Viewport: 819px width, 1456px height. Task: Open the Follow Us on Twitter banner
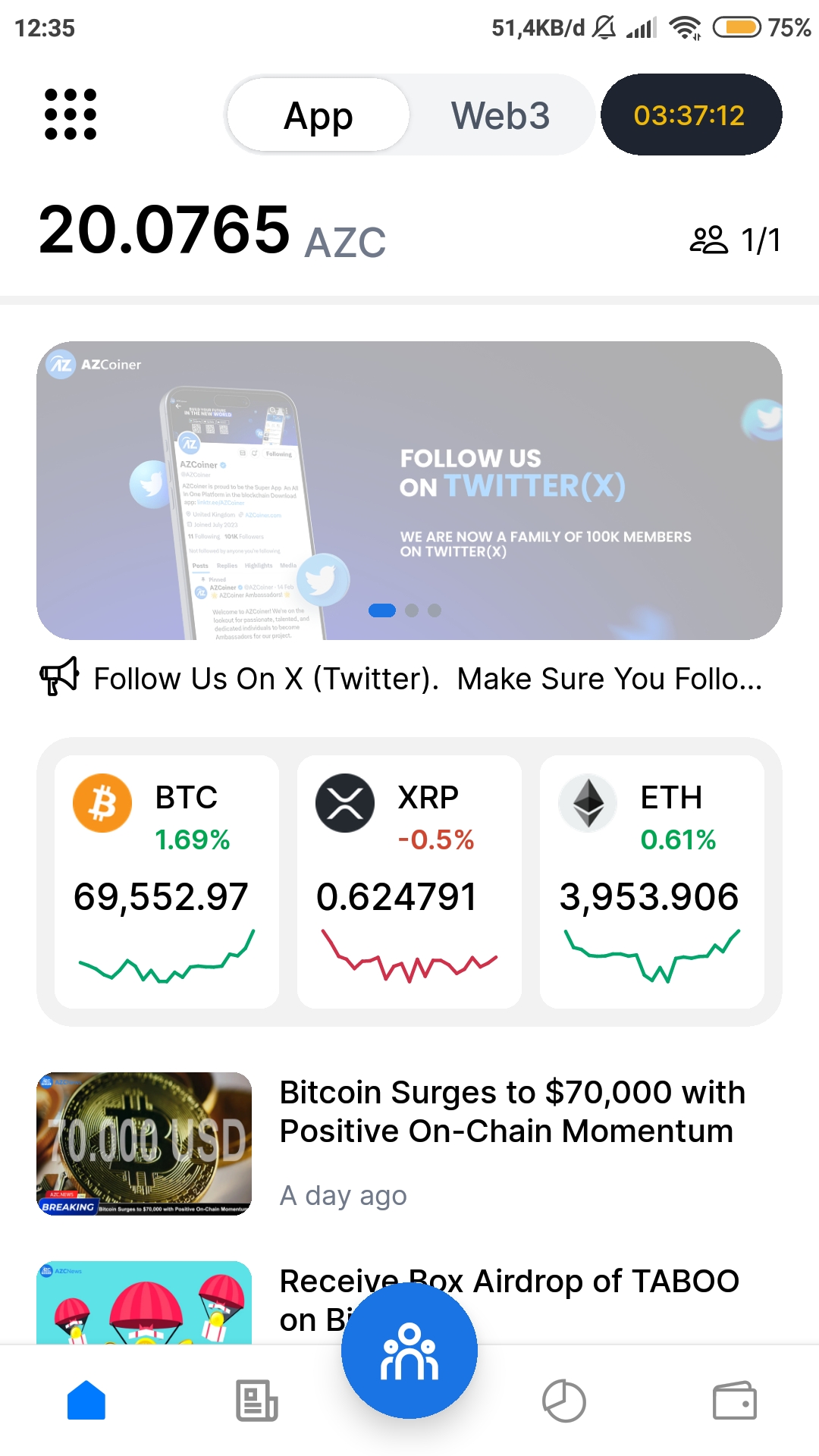409,491
